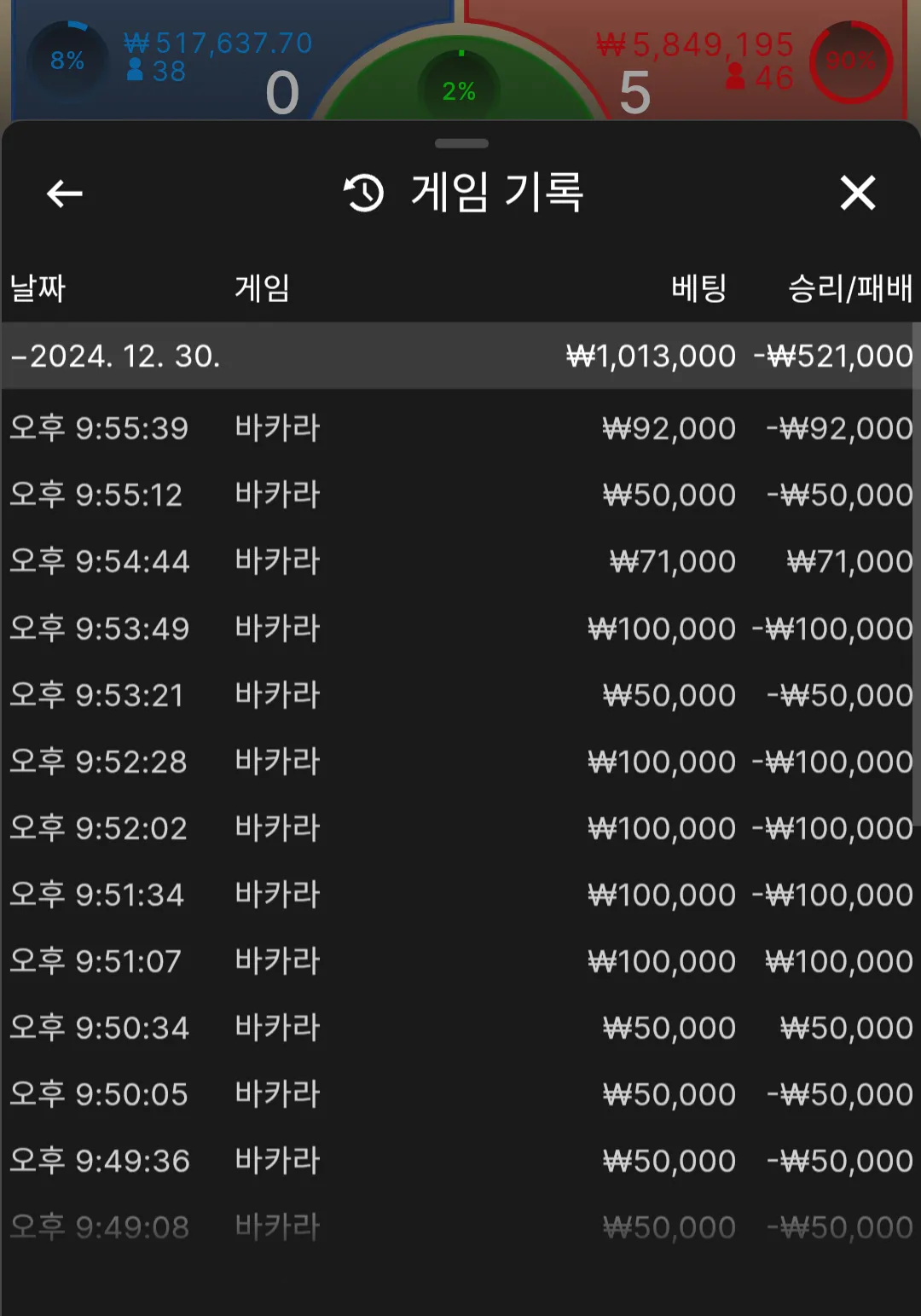Open the 9:51:07 winning round
Viewport: 921px width, 1316px height.
[x=460, y=961]
